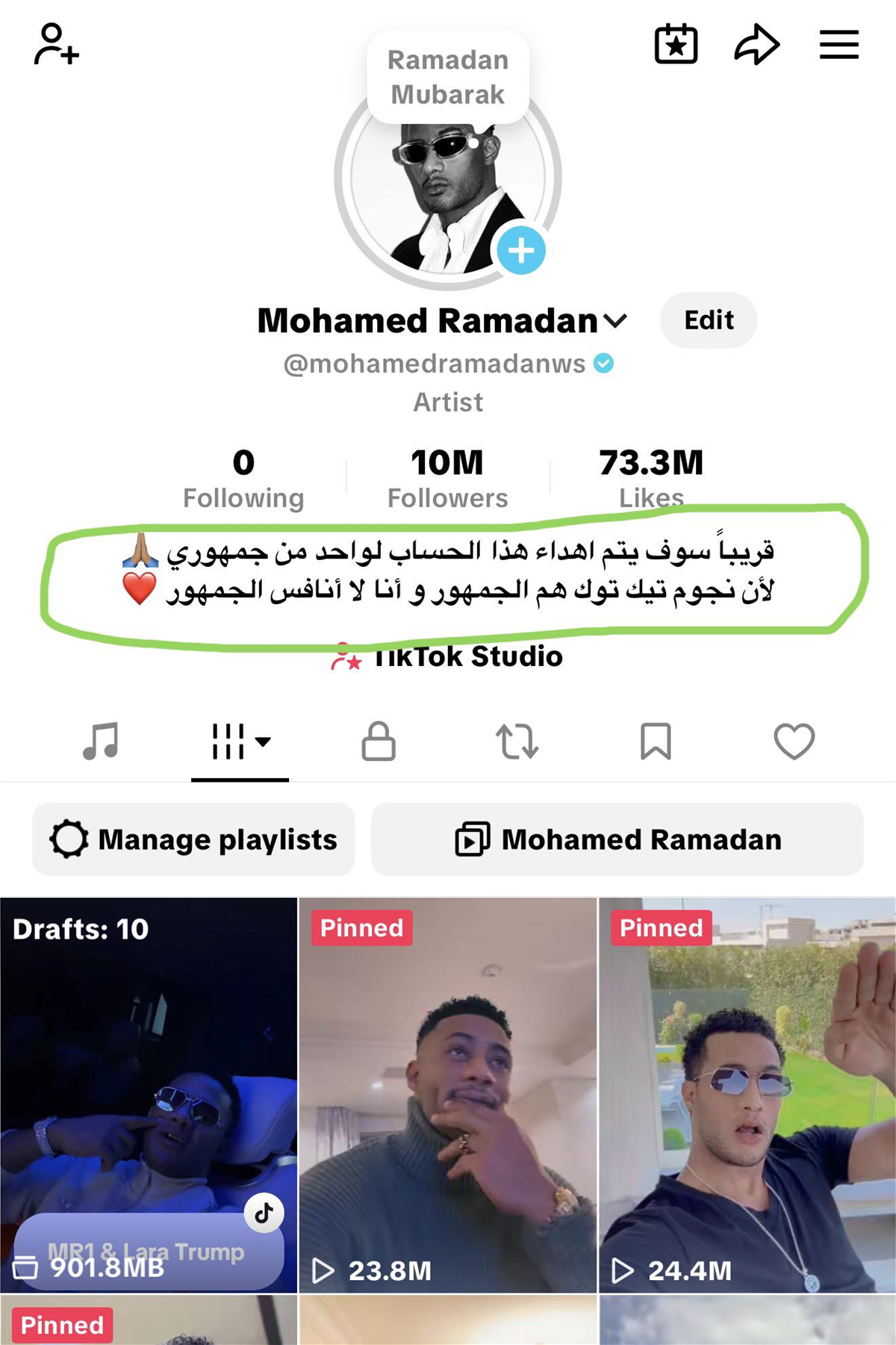The image size is (896, 1345).
Task: View the 10M Followers list
Action: coord(447,478)
